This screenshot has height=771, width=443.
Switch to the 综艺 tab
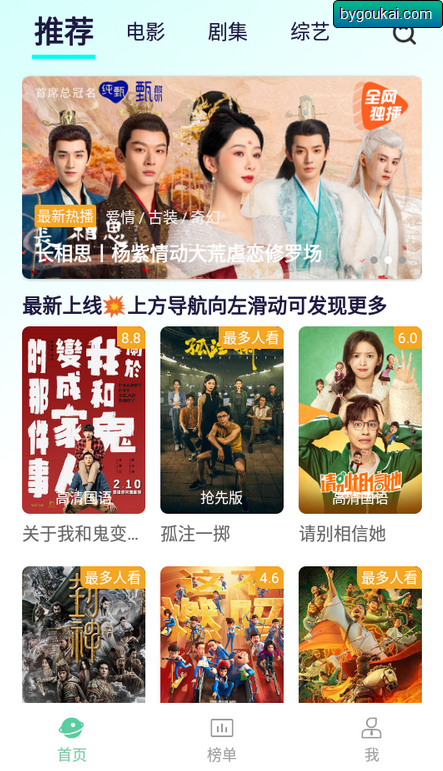[x=310, y=32]
